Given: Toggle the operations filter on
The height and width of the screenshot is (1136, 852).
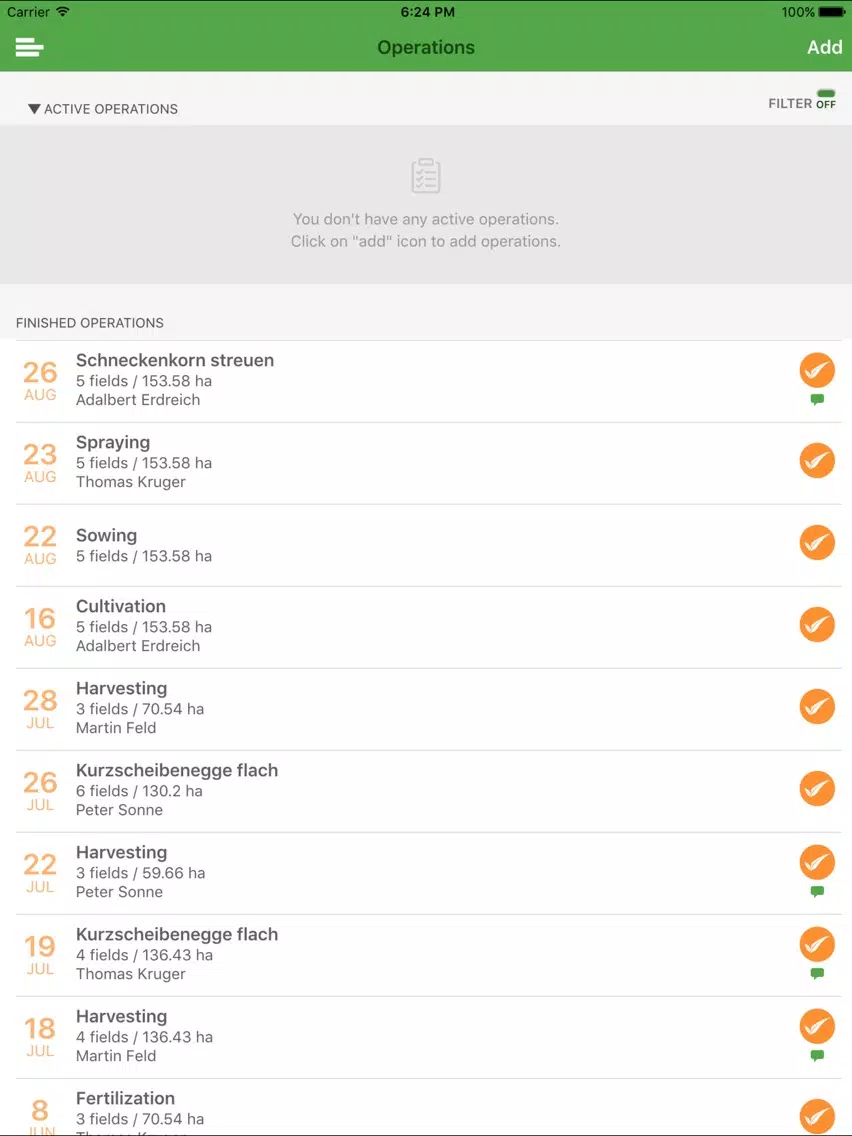Looking at the screenshot, I should point(802,101).
